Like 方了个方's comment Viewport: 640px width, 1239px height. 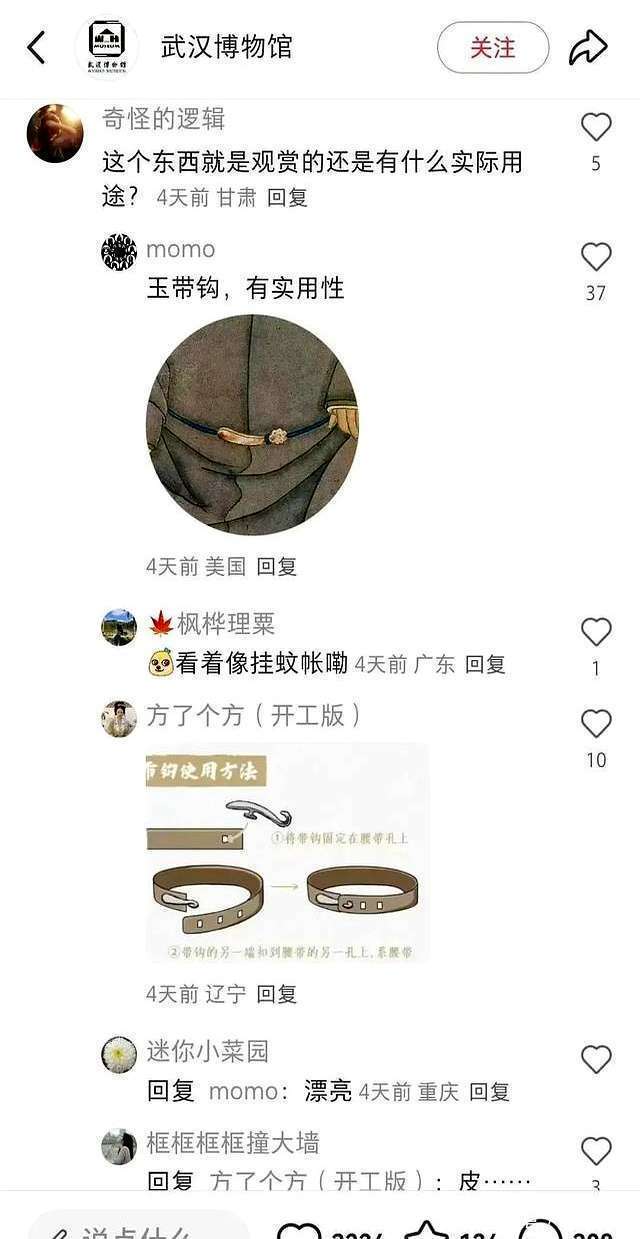[x=596, y=724]
